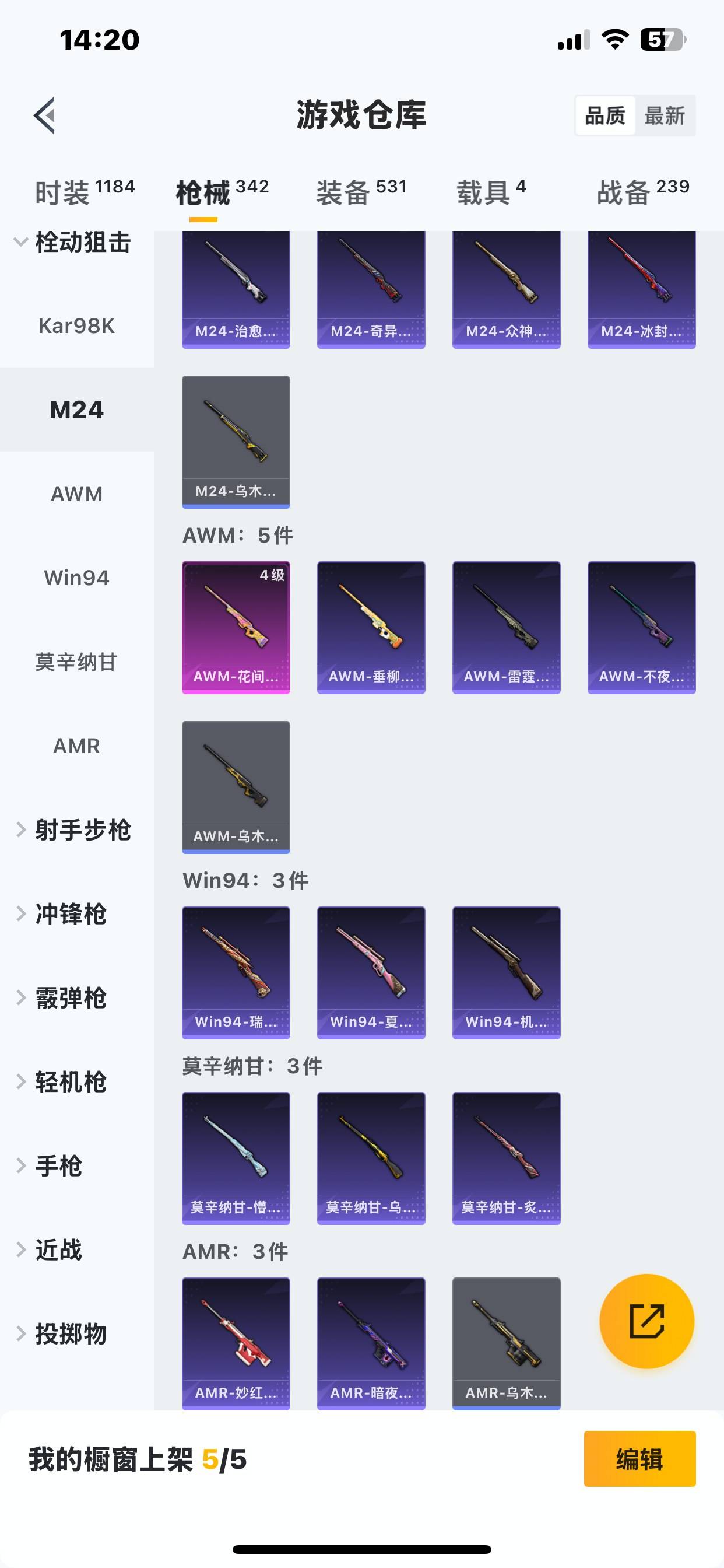
Task: Sort by 品质 (quality)
Action: (605, 116)
